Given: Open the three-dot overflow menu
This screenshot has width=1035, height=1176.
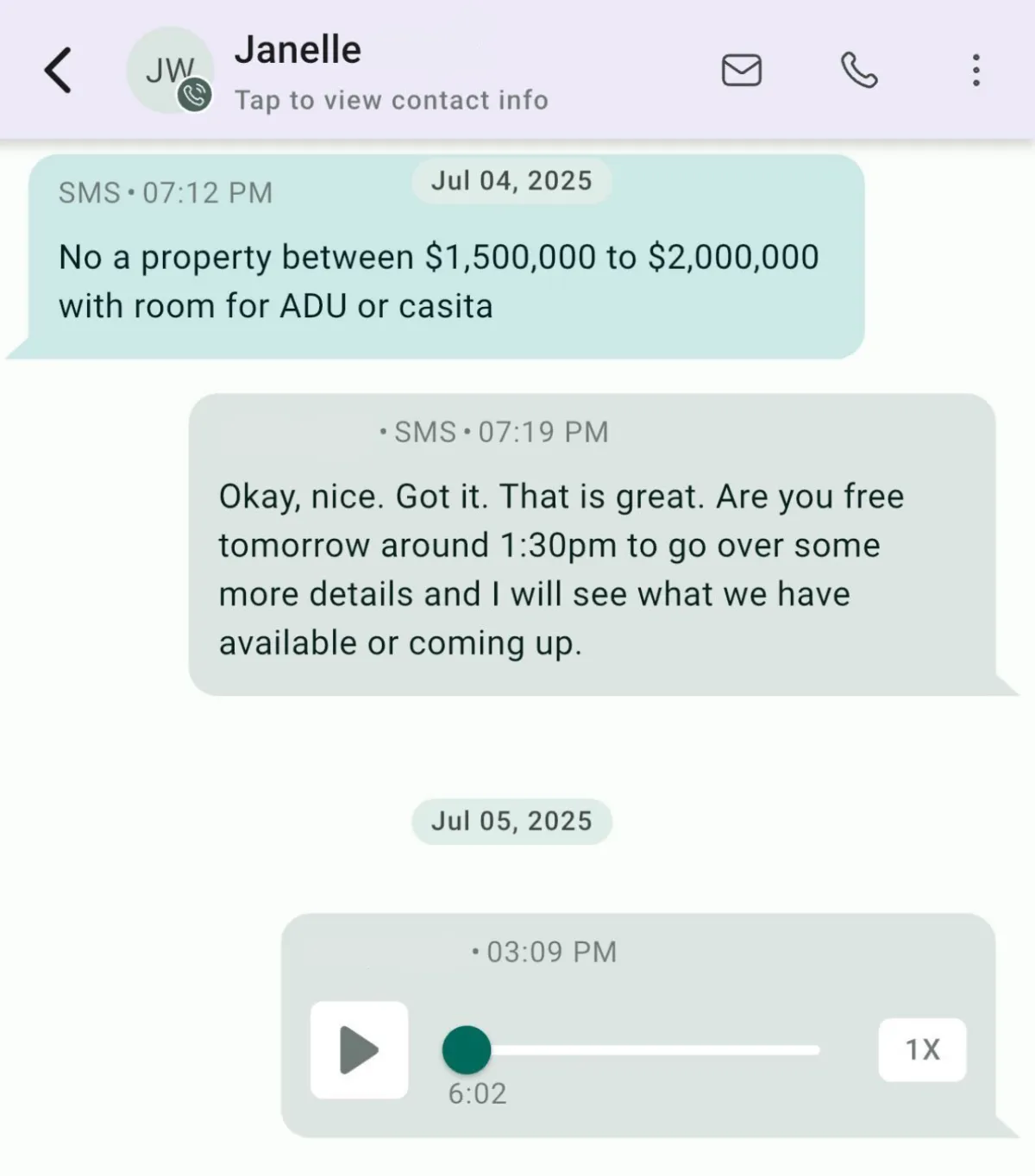Looking at the screenshot, I should (x=975, y=70).
